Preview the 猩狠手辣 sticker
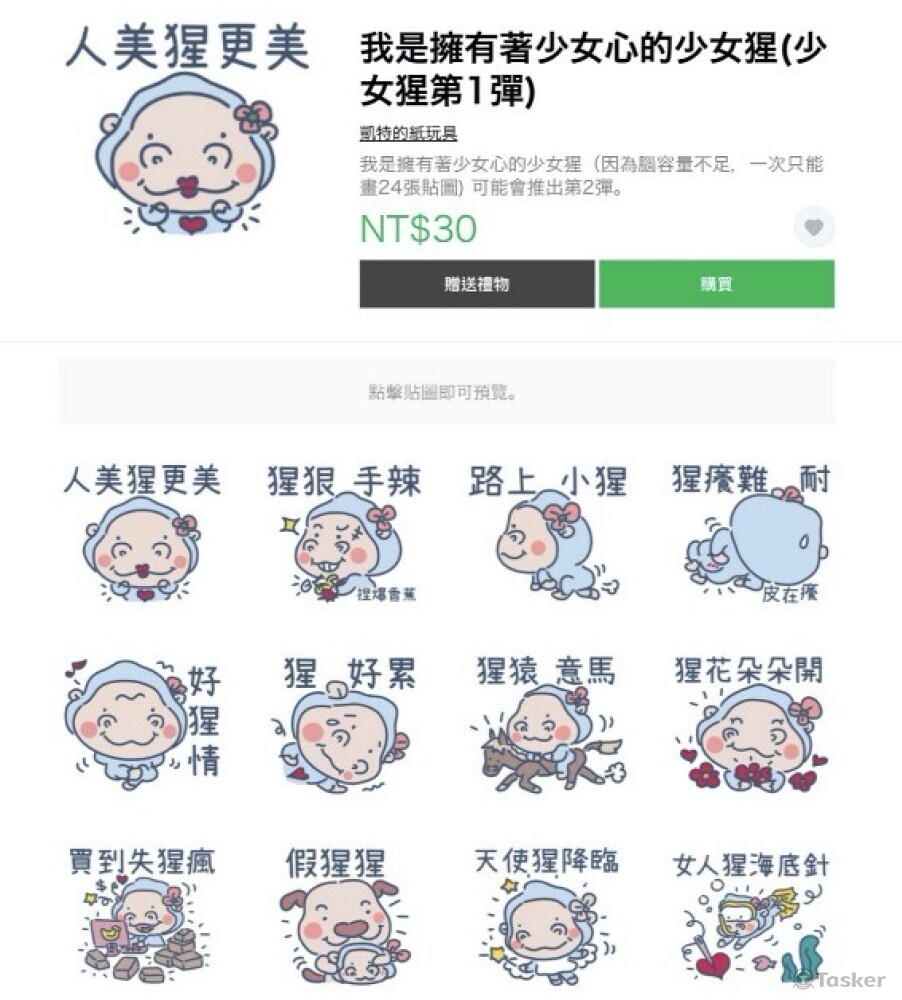 (x=345, y=535)
